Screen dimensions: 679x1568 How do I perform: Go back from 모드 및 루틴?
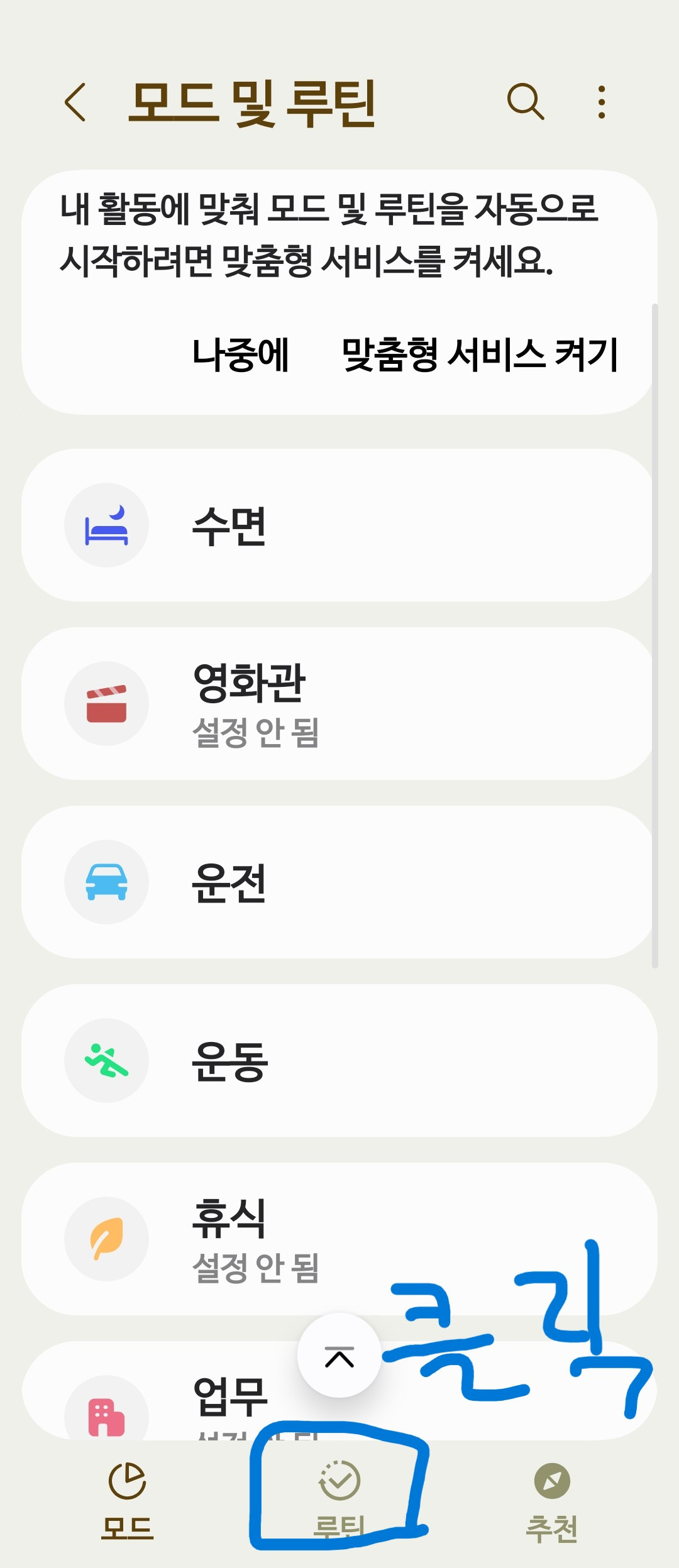tap(75, 102)
